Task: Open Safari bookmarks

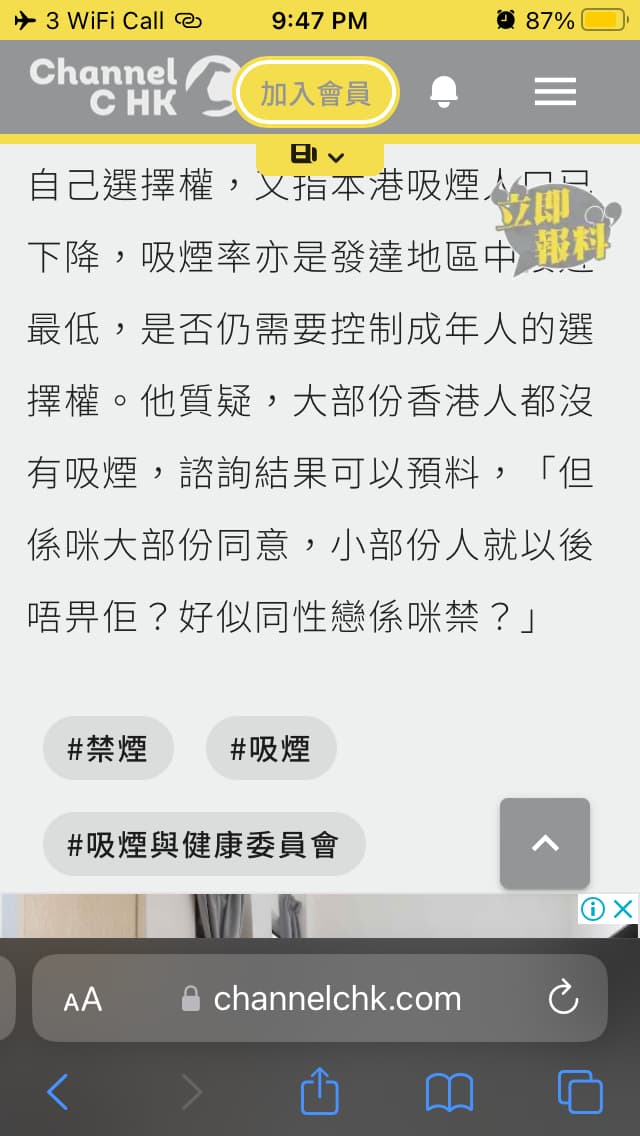Action: pos(449,1093)
